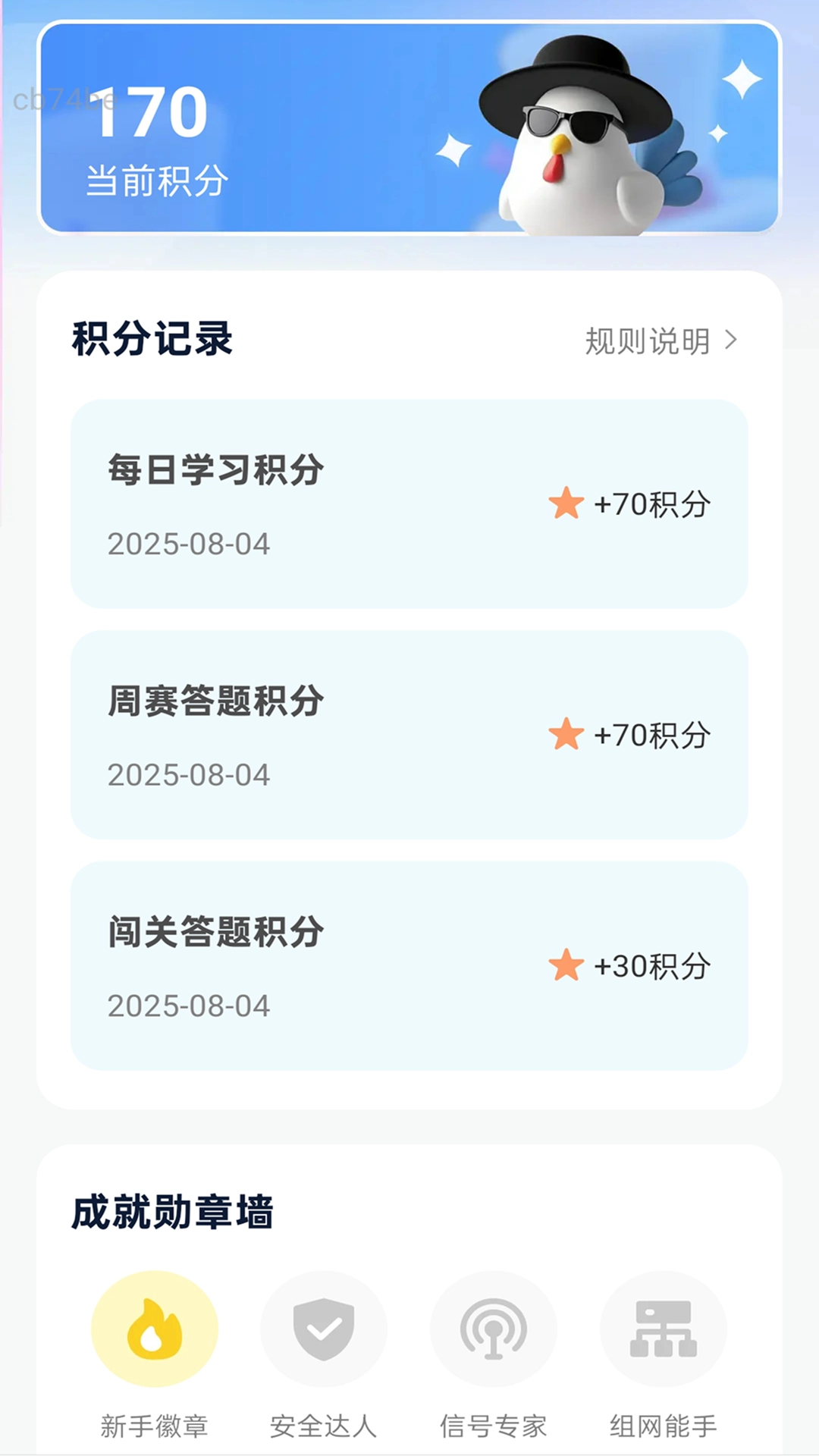Open the 规则说明 rules page
This screenshot has width=819, height=1456.
click(x=648, y=342)
